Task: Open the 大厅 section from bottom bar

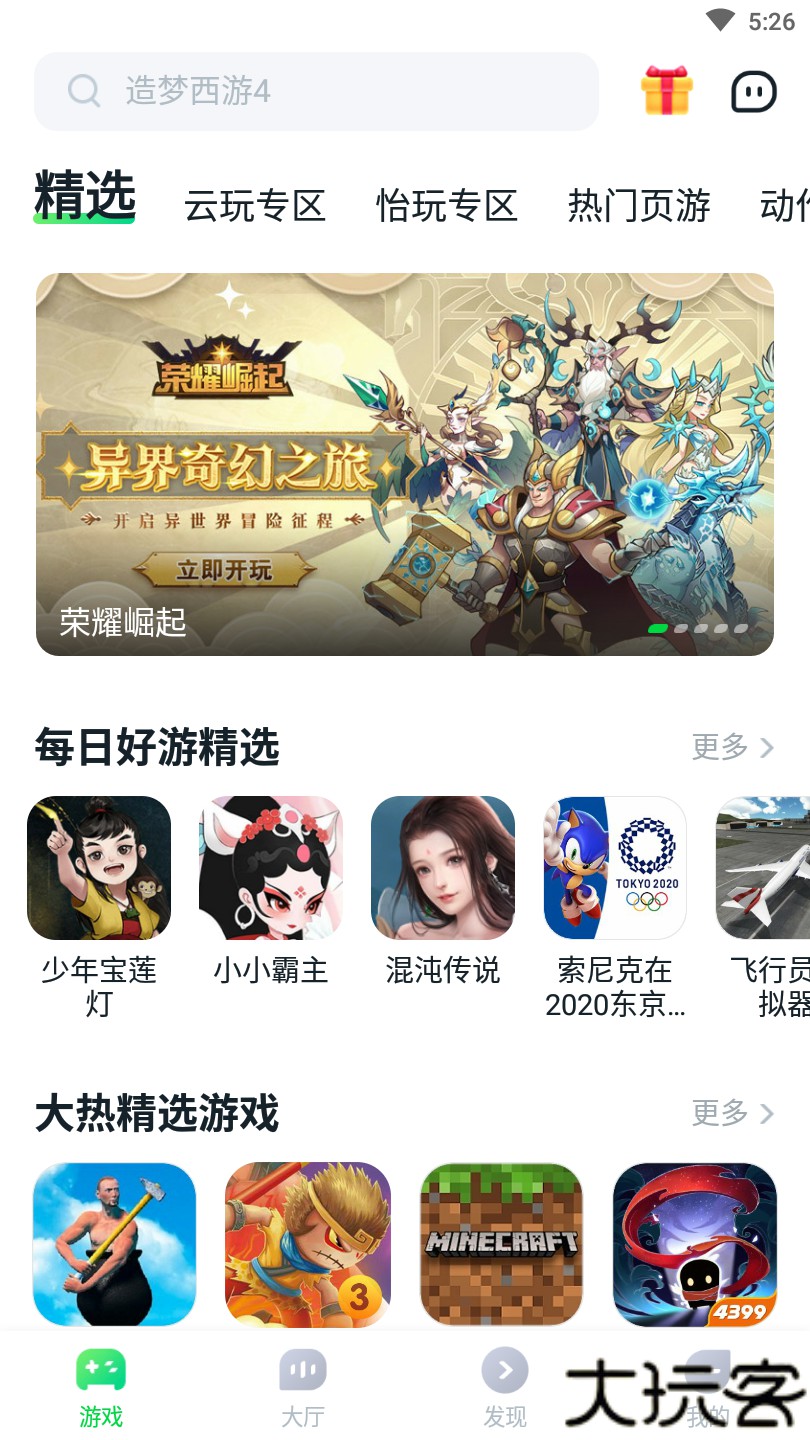Action: click(303, 1385)
